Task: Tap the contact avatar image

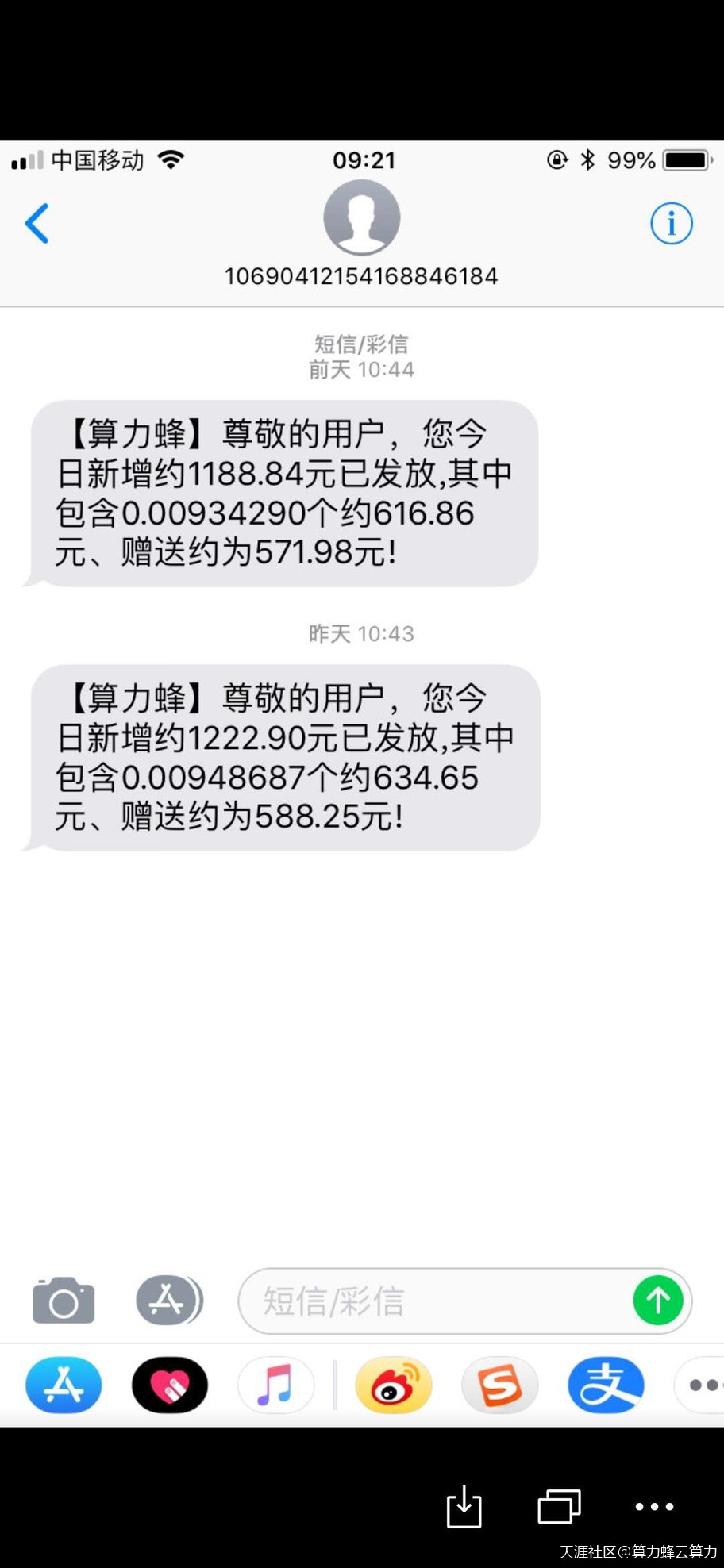Action: pyautogui.click(x=361, y=217)
